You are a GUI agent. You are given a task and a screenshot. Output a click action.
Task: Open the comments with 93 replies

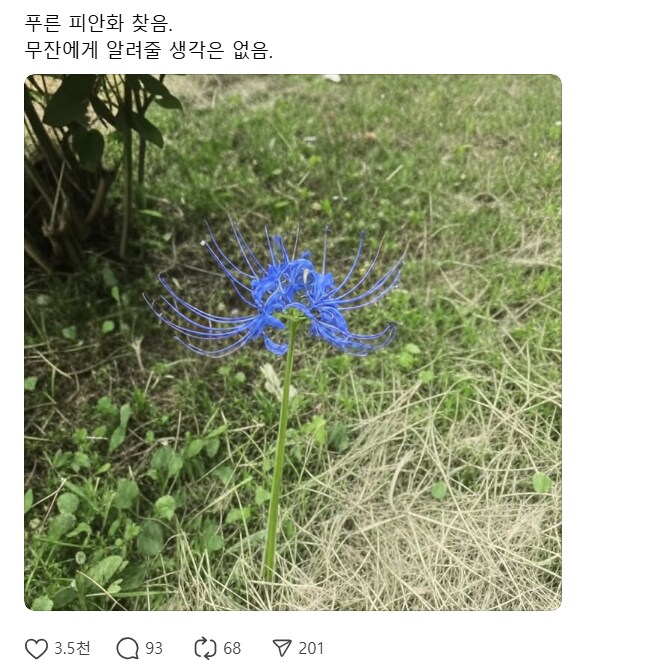click(128, 648)
